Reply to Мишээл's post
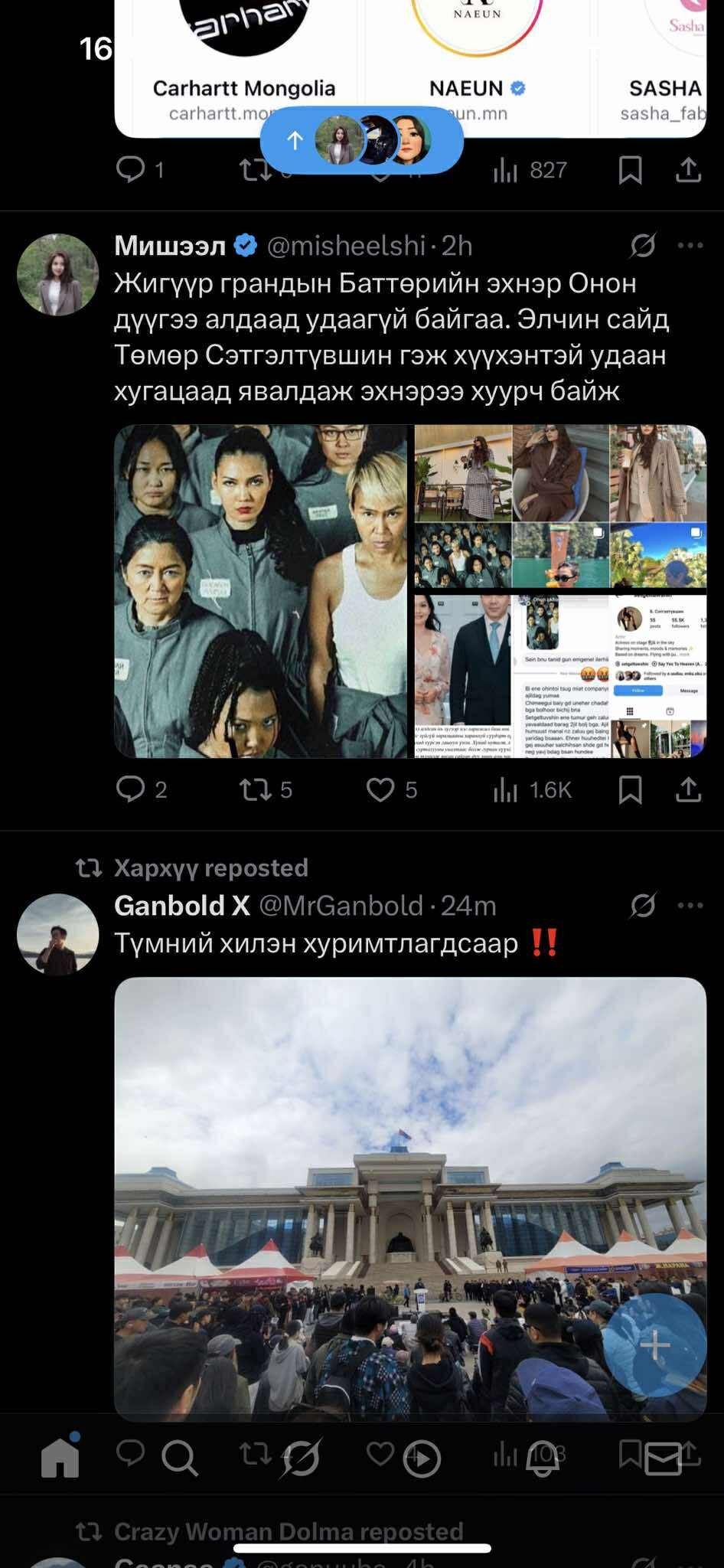This screenshot has height=1568, width=724. point(131,789)
